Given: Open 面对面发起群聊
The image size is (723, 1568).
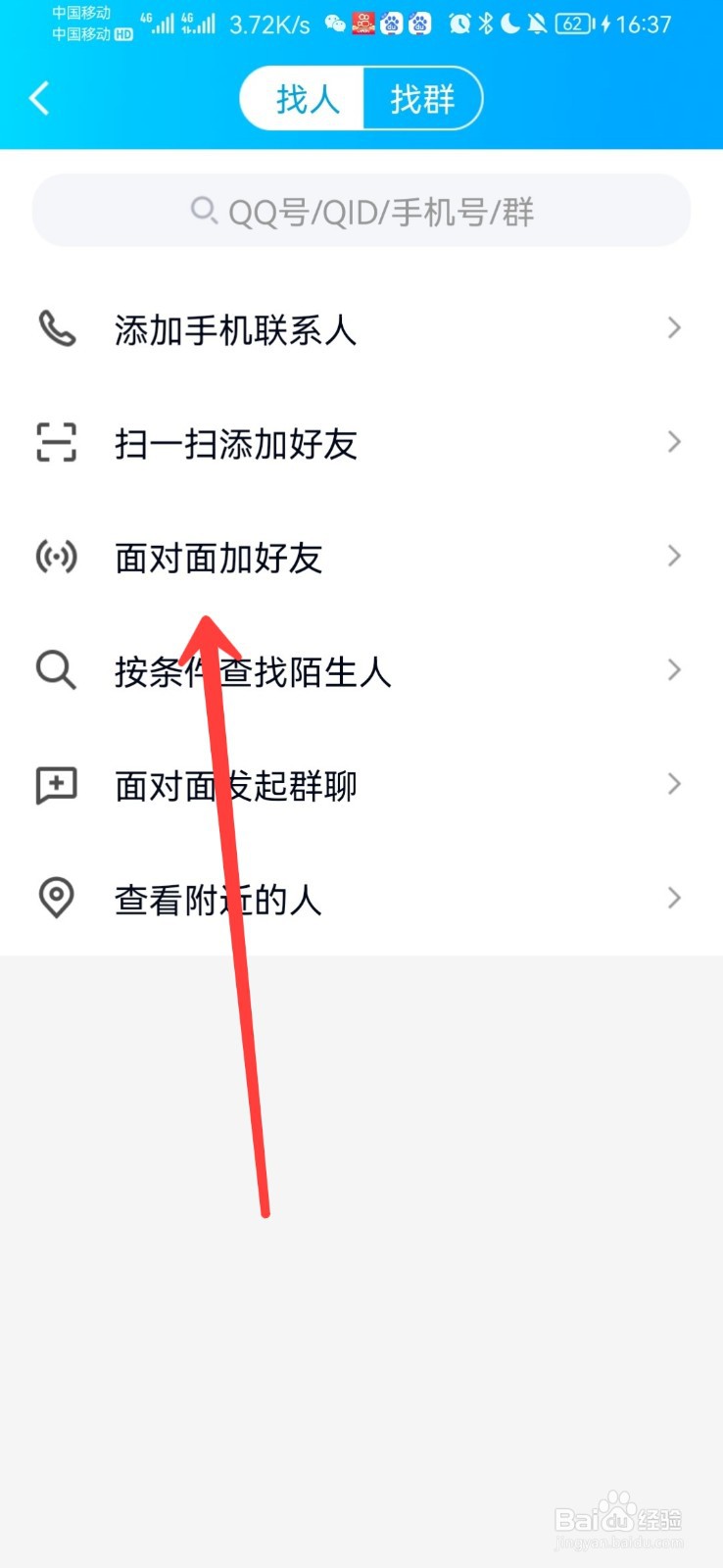Looking at the screenshot, I should pos(235,784).
